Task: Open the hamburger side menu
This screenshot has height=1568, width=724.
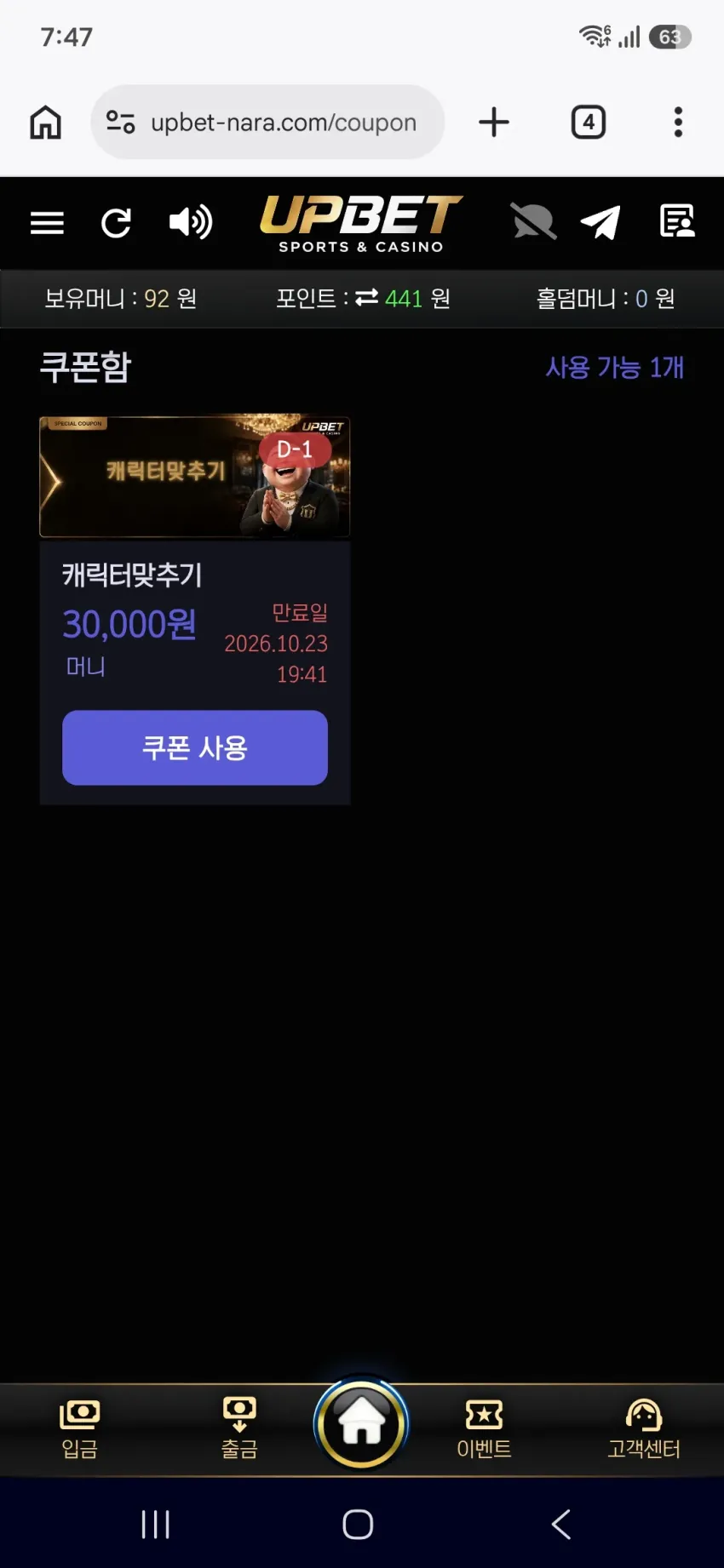Action: coord(47,223)
